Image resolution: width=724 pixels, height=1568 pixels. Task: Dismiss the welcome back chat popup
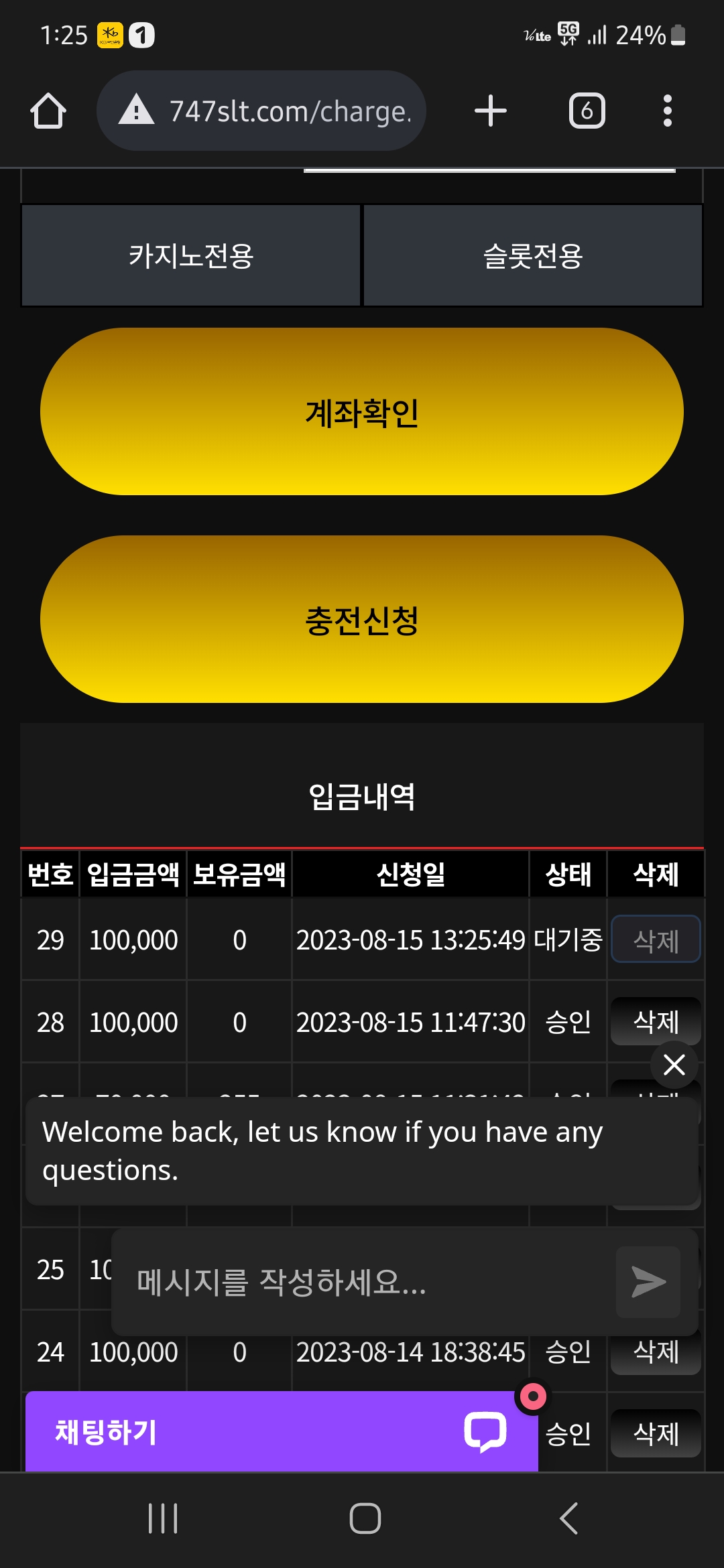(x=674, y=1064)
